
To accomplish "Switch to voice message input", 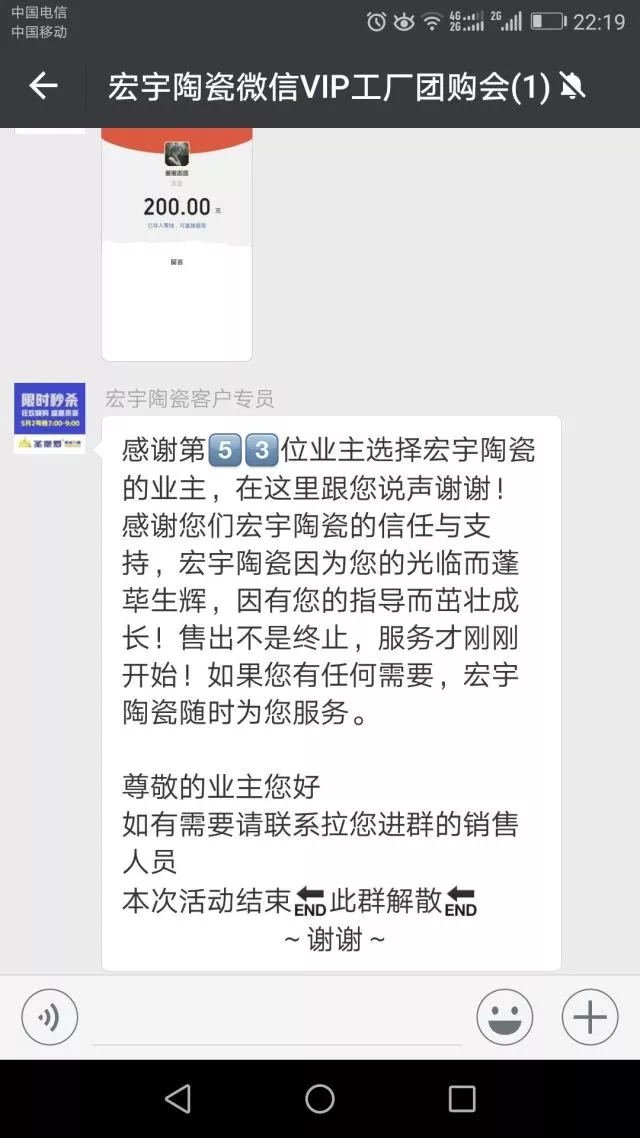I will 49,1017.
